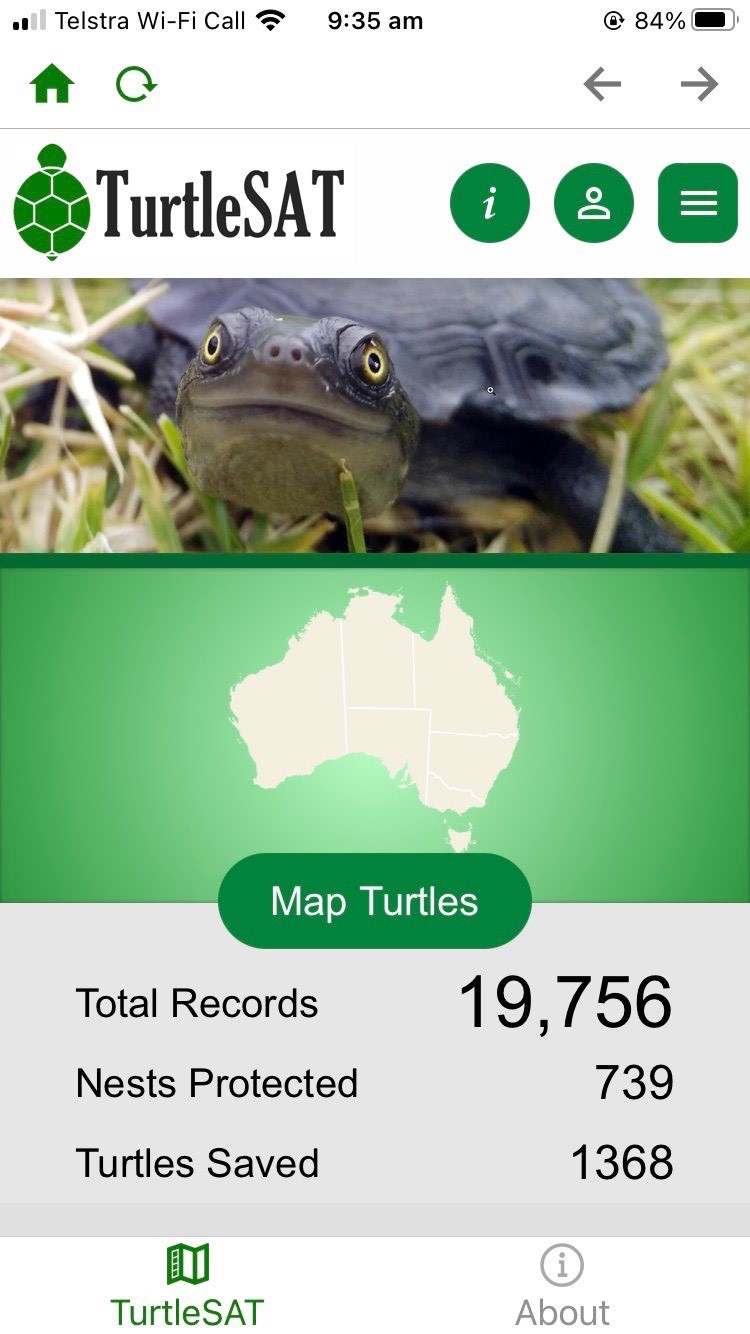This screenshot has height=1334, width=750.
Task: Tap the green home icon
Action: (x=53, y=84)
